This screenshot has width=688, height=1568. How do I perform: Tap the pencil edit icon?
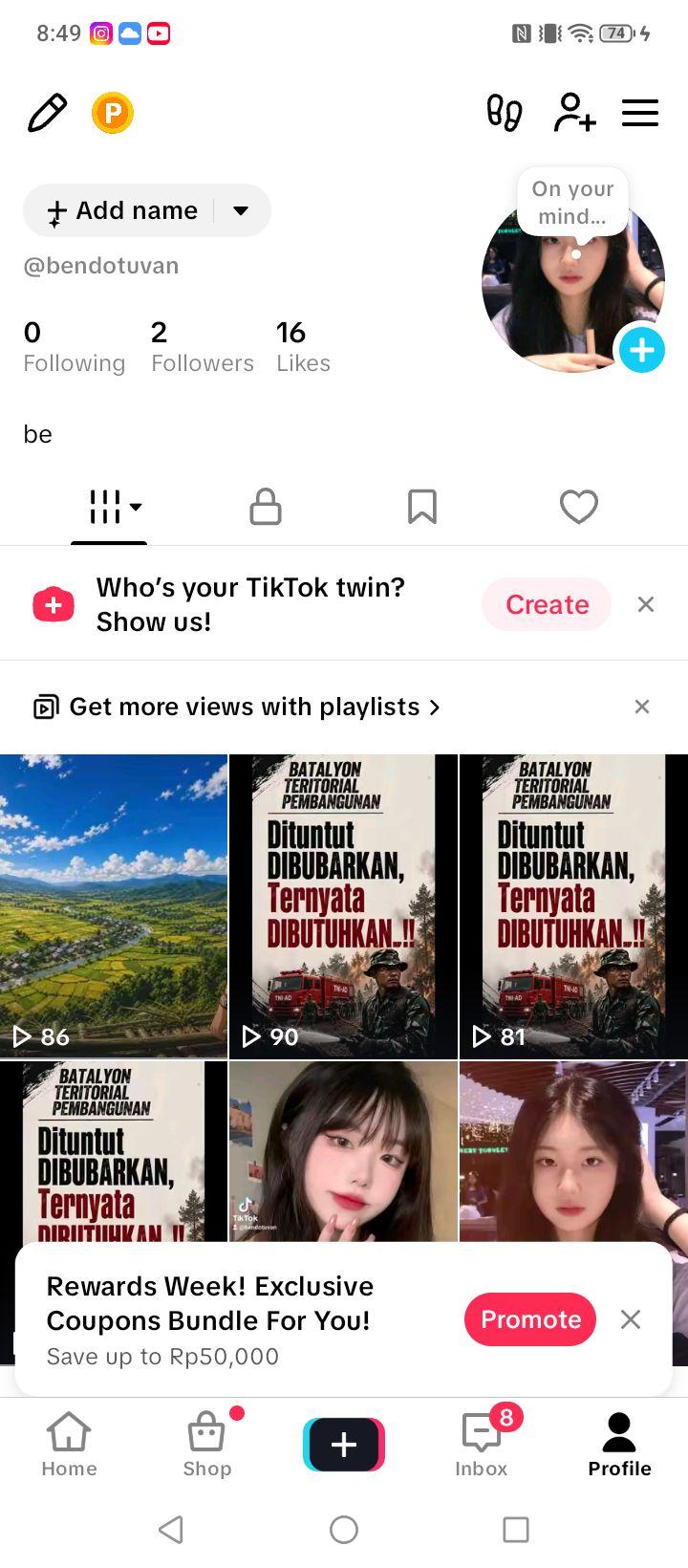(x=47, y=113)
